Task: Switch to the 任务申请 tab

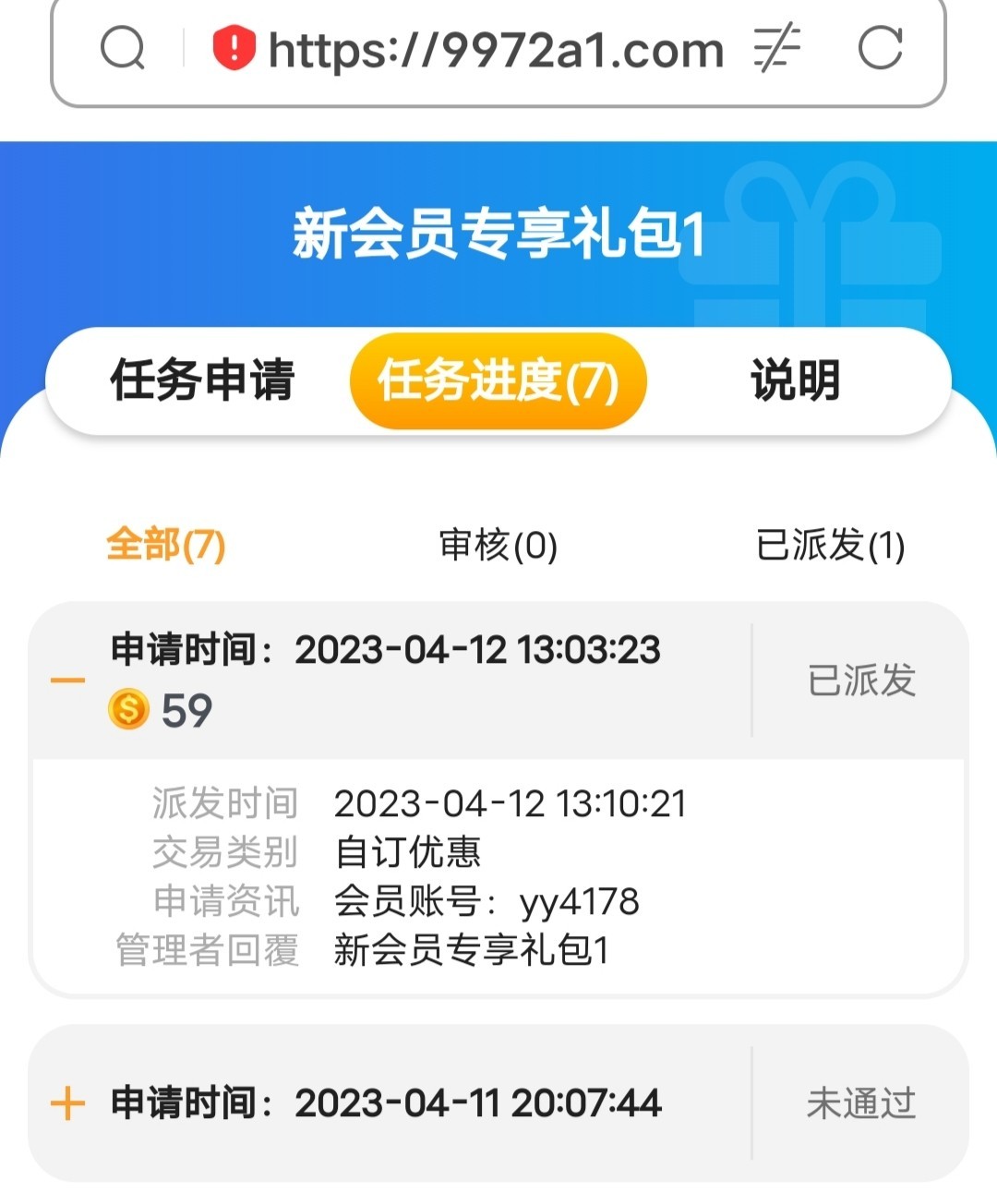Action: pyautogui.click(x=202, y=380)
